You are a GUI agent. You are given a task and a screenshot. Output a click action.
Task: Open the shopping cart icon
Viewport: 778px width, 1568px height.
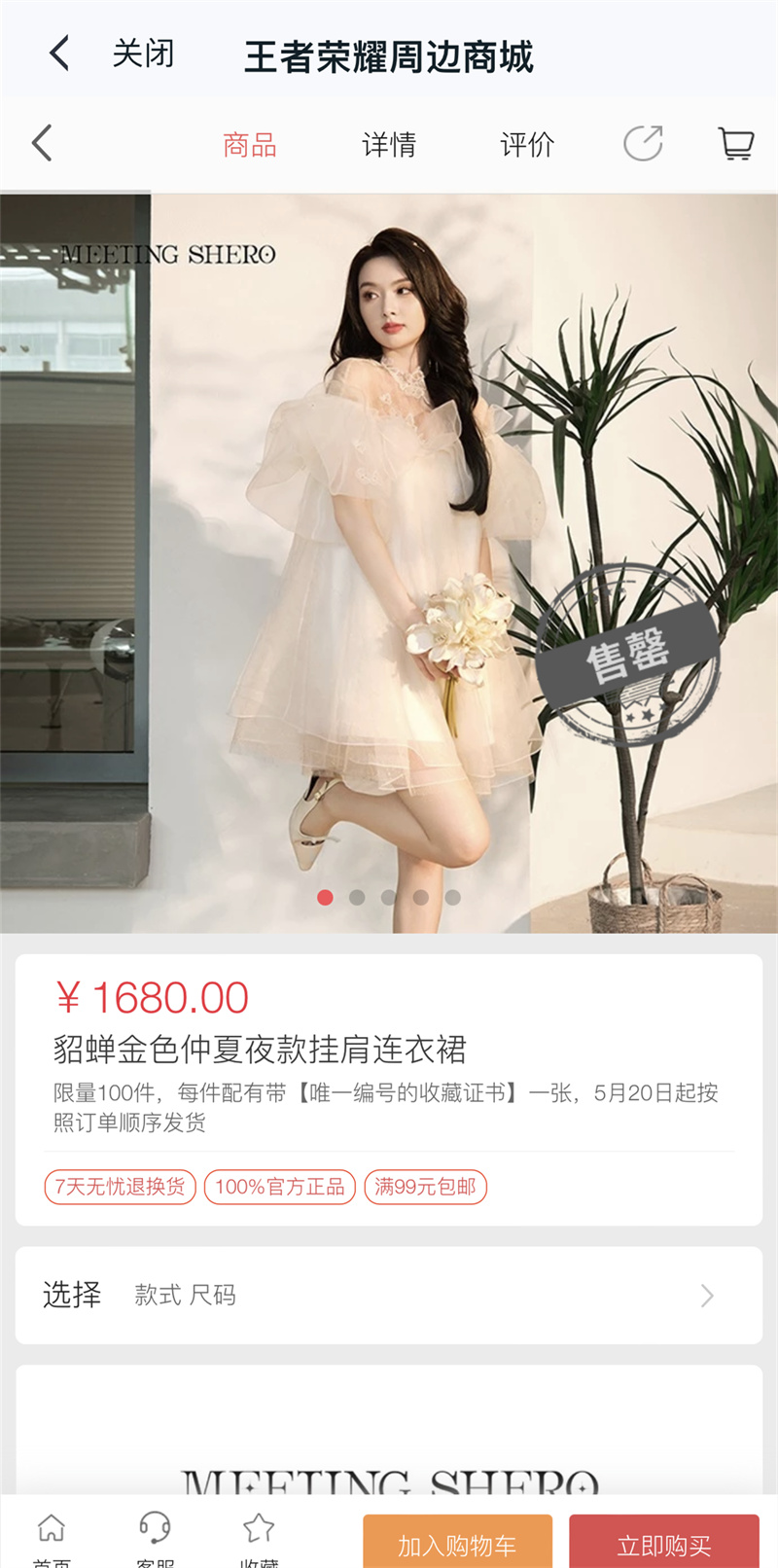click(x=736, y=144)
